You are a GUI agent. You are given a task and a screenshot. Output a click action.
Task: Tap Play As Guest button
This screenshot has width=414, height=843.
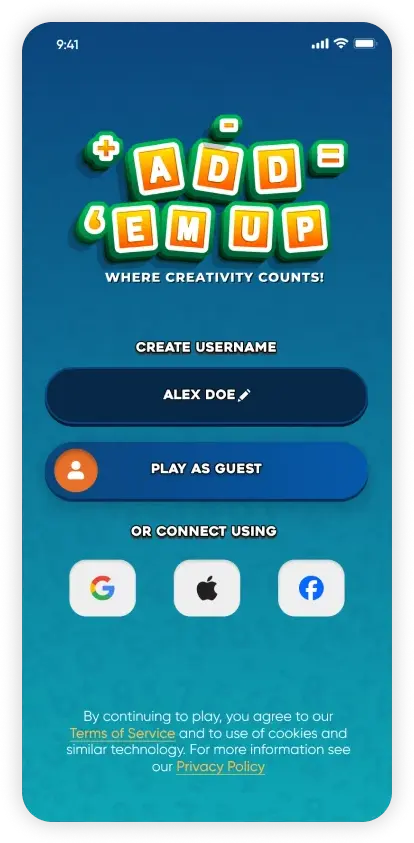coord(206,470)
